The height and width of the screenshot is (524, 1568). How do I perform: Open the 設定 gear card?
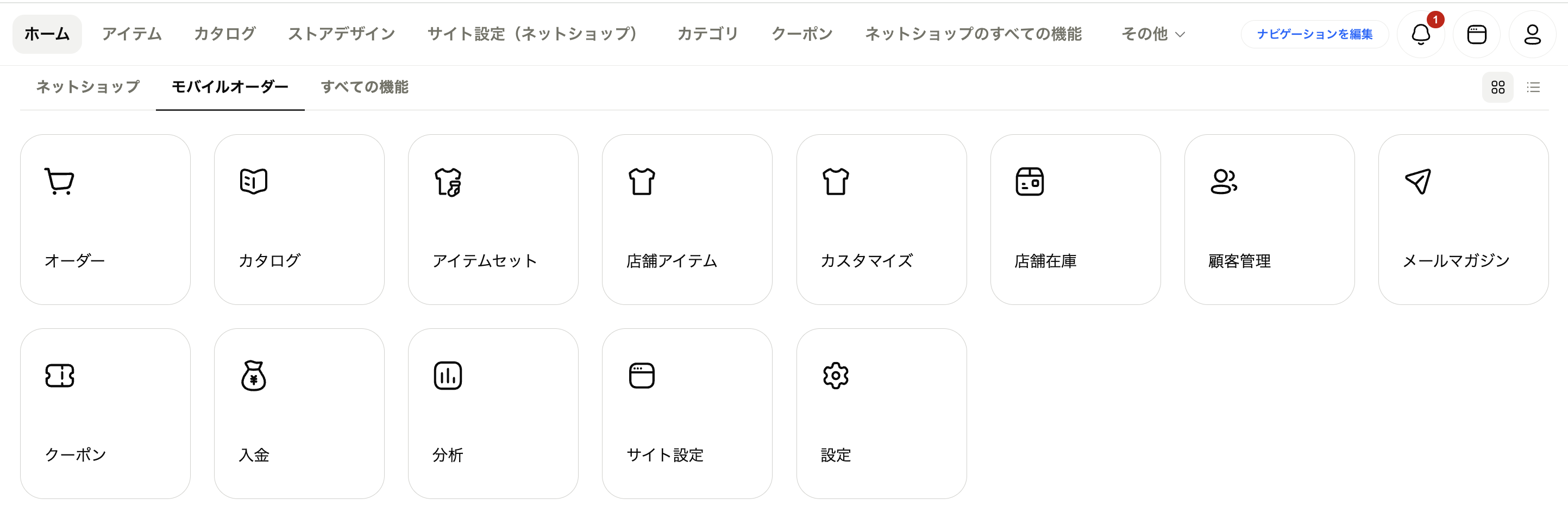881,414
